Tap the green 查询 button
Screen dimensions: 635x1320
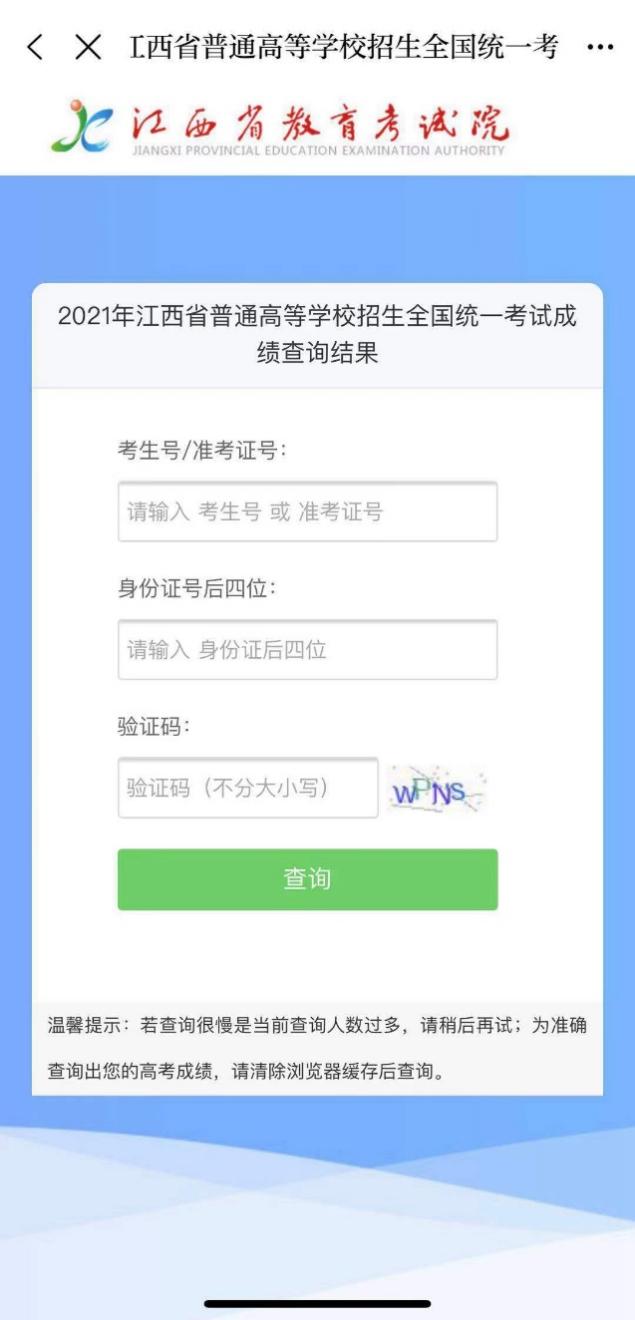point(307,879)
